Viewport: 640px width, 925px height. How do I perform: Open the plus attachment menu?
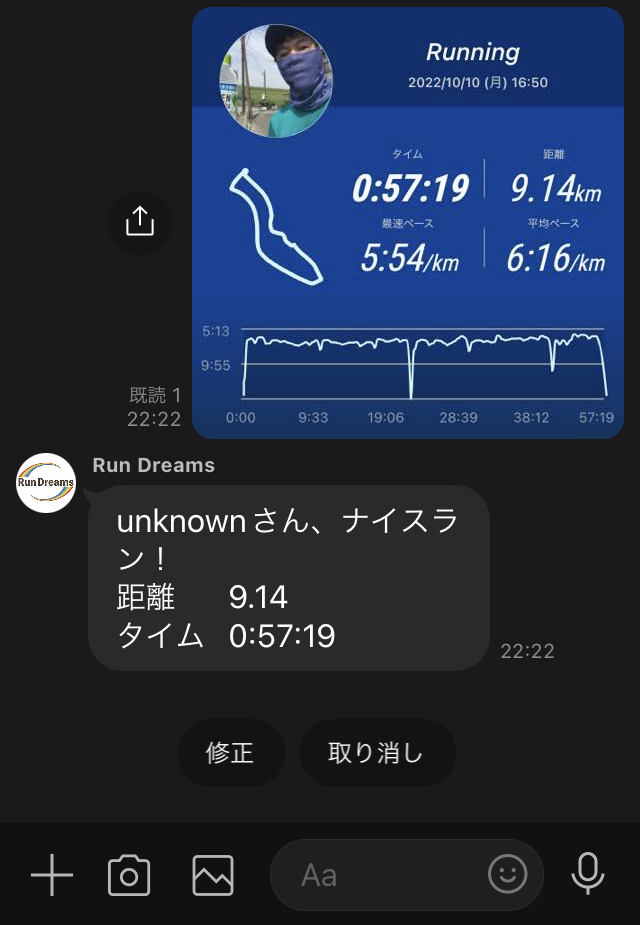(52, 876)
